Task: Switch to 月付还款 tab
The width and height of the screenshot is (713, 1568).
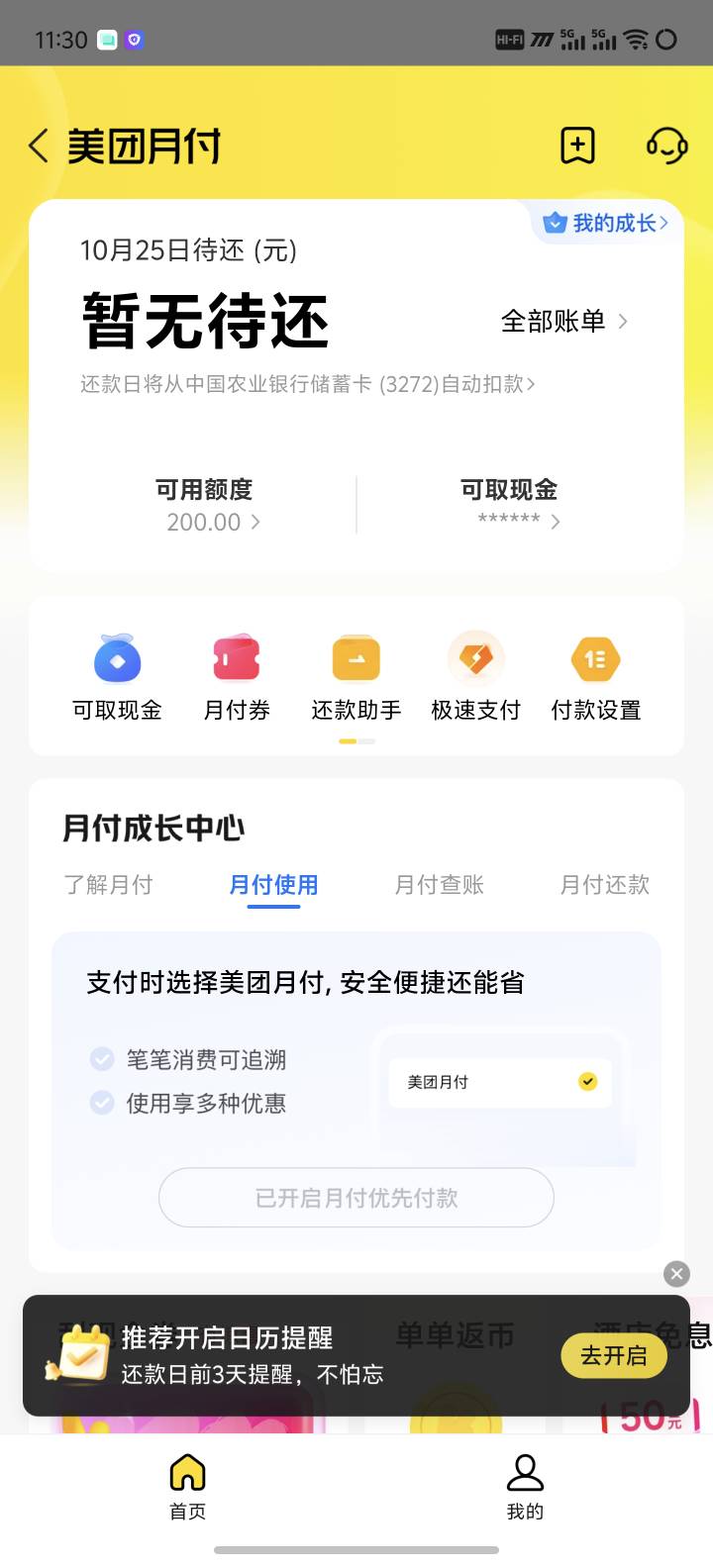Action: click(605, 884)
